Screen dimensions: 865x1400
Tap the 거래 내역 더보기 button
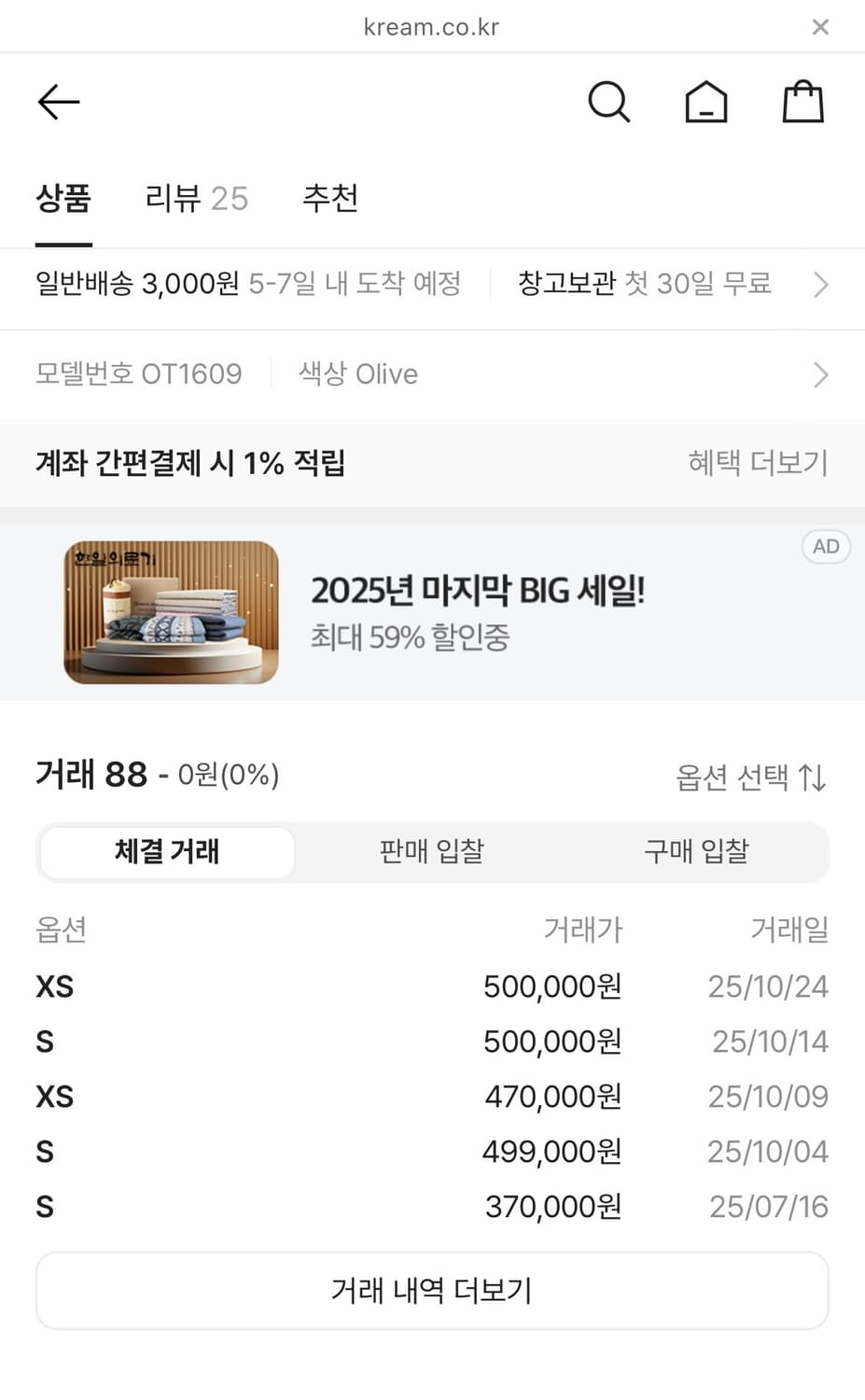[x=430, y=1290]
